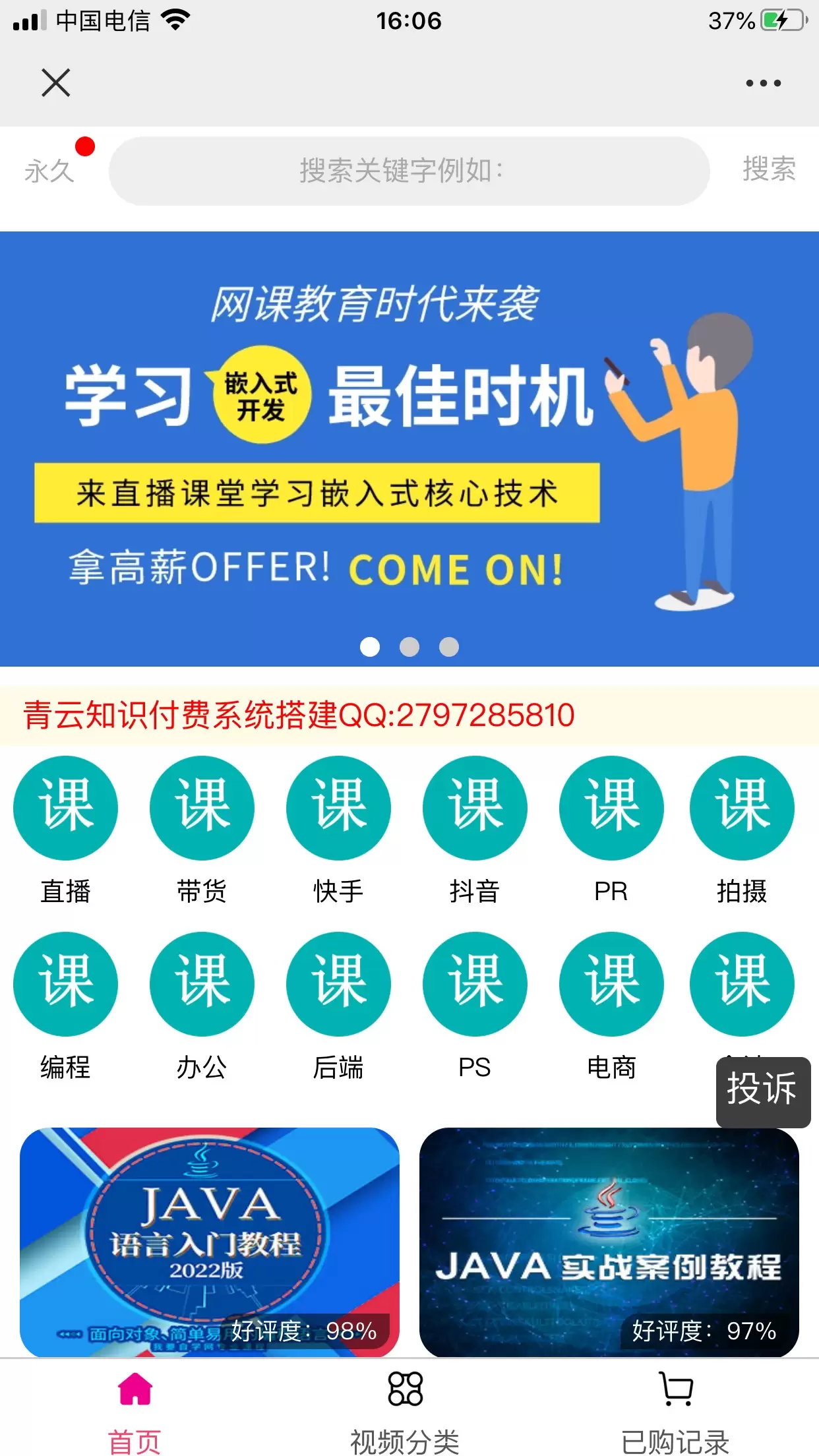Open the 办公 category

coord(202,1007)
